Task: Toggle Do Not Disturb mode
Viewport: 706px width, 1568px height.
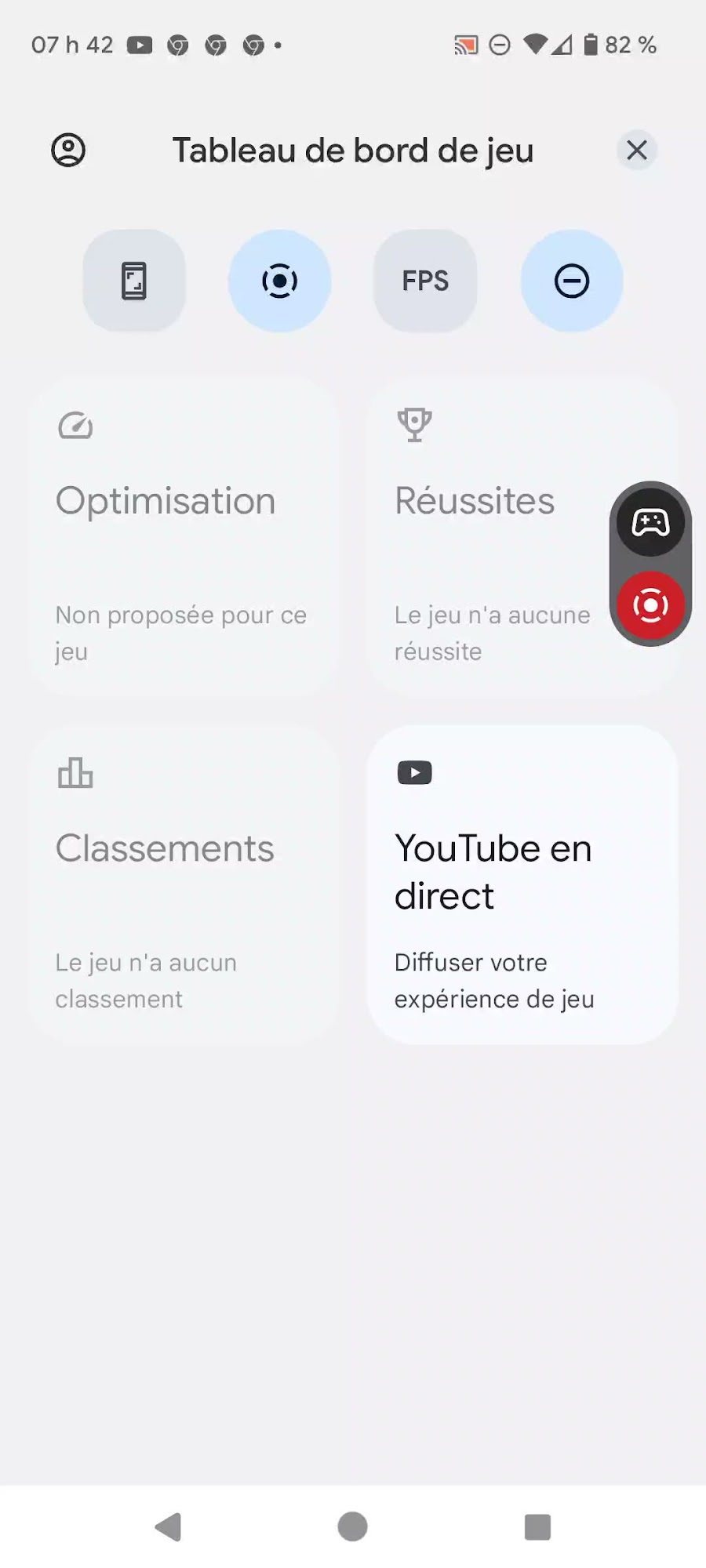Action: (x=571, y=281)
